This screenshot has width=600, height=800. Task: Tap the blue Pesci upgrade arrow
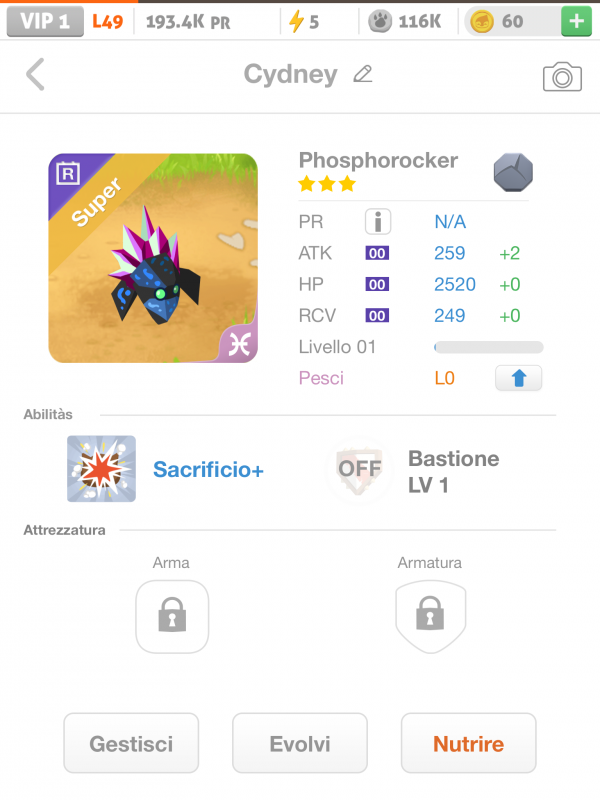pyautogui.click(x=518, y=379)
